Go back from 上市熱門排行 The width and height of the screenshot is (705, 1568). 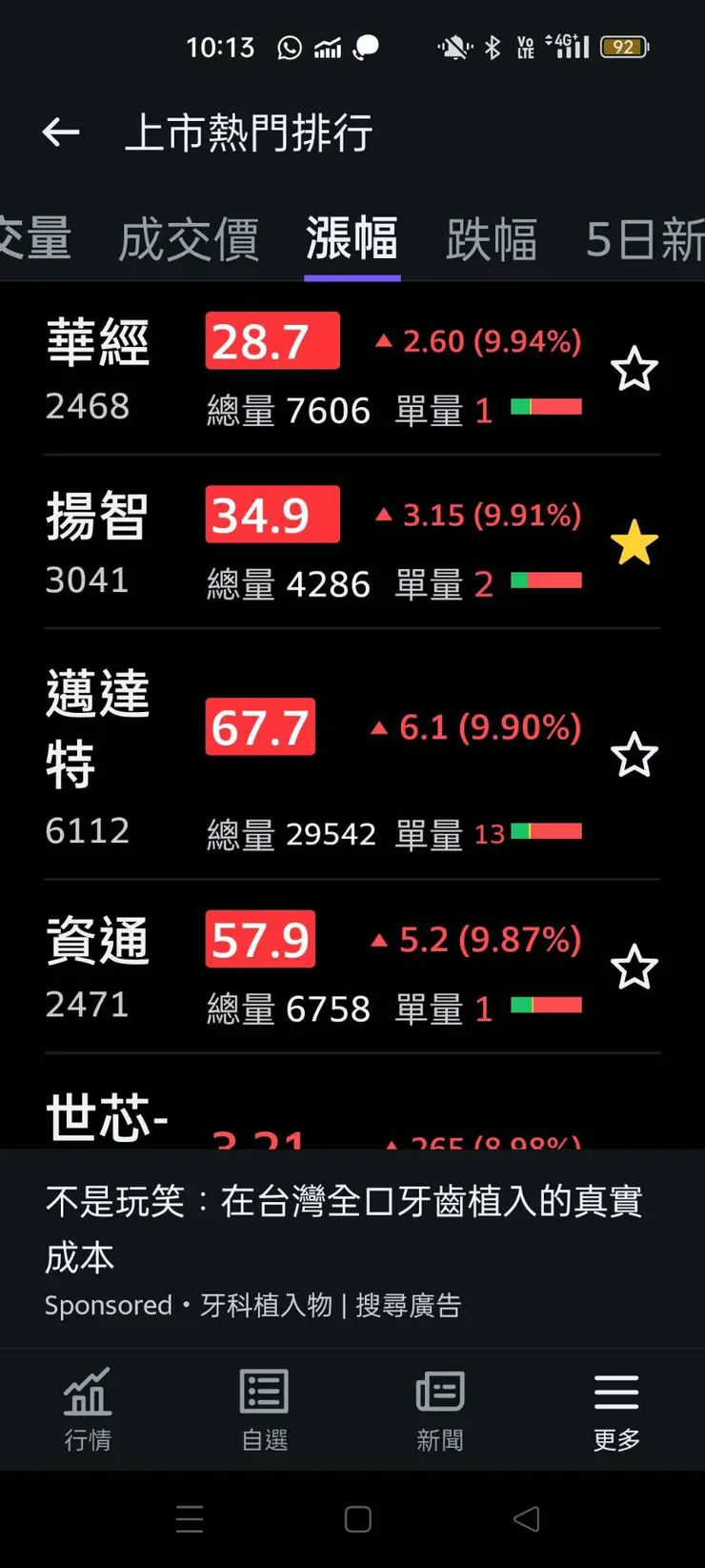tap(61, 132)
